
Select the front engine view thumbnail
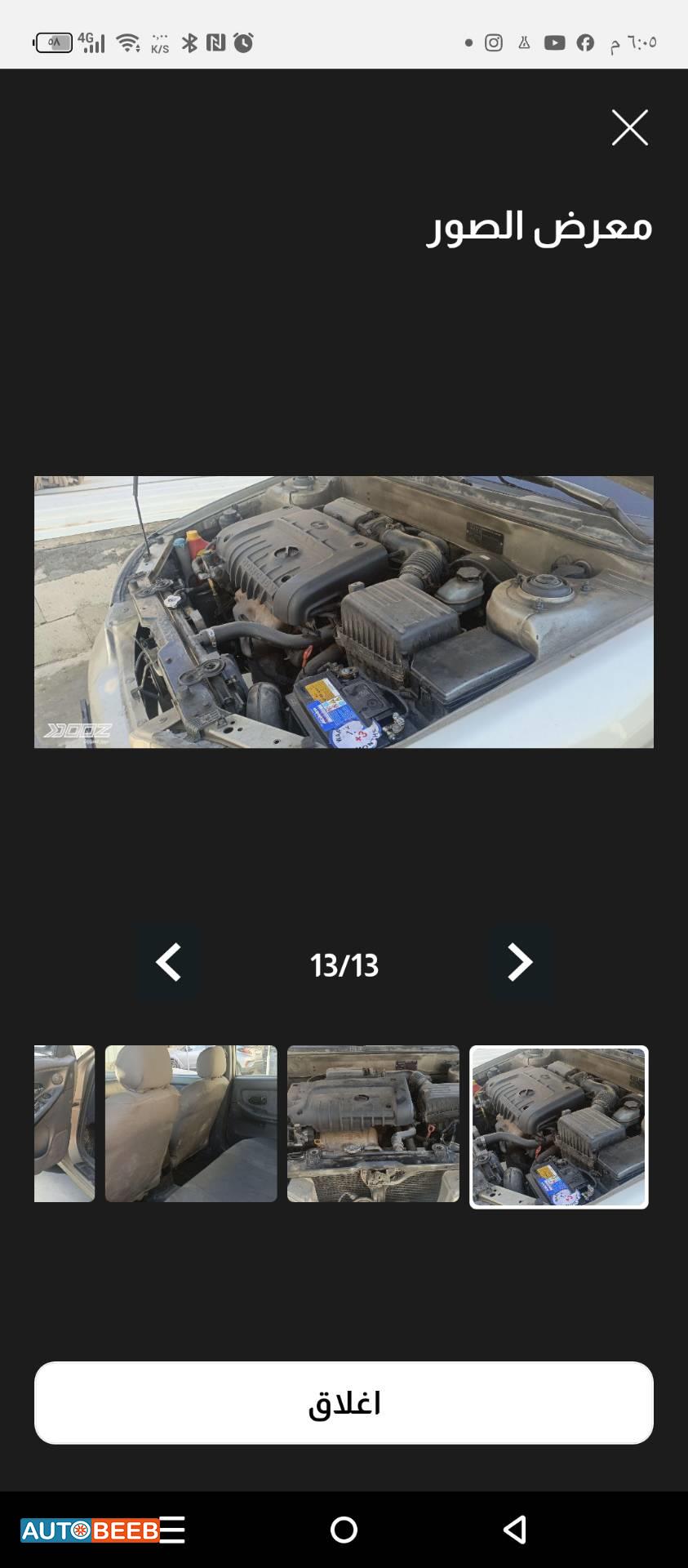[x=373, y=1124]
